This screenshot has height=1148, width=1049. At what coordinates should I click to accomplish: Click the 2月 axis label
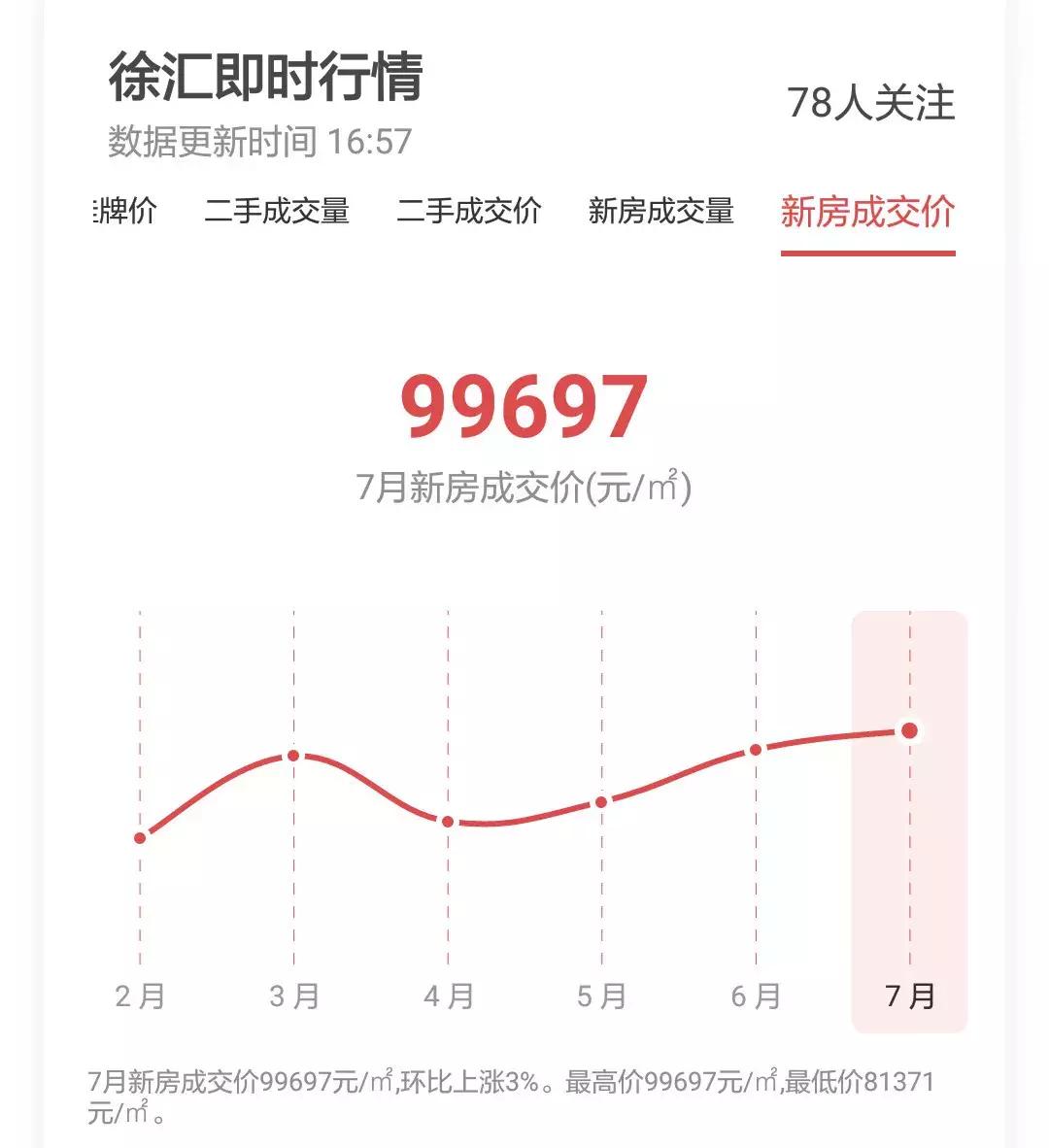[141, 995]
